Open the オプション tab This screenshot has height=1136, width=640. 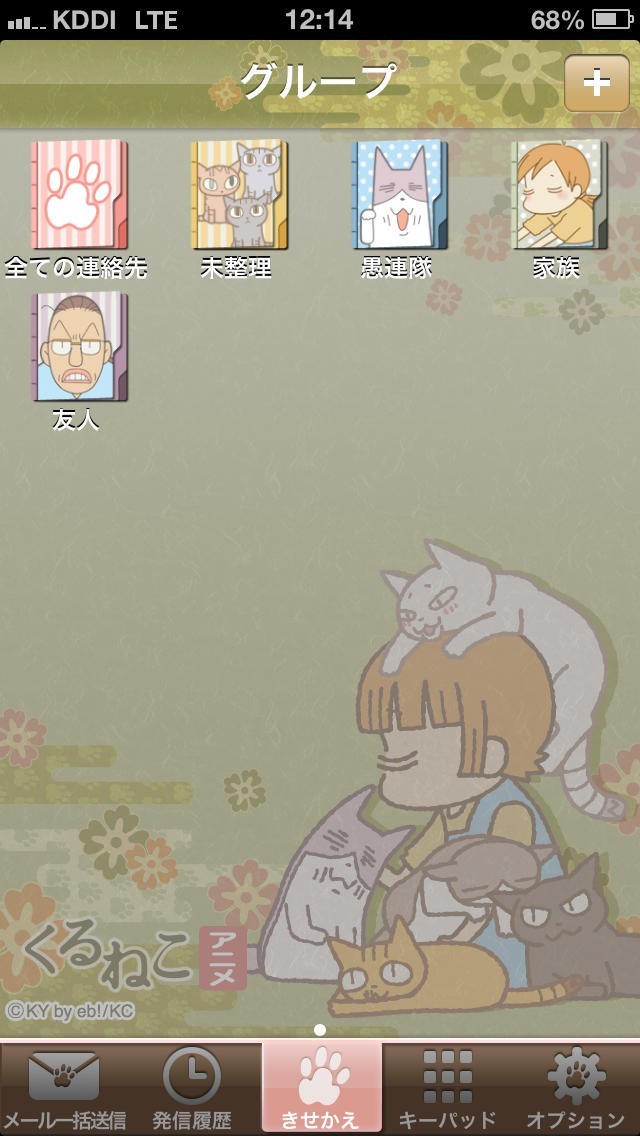pyautogui.click(x=576, y=1089)
